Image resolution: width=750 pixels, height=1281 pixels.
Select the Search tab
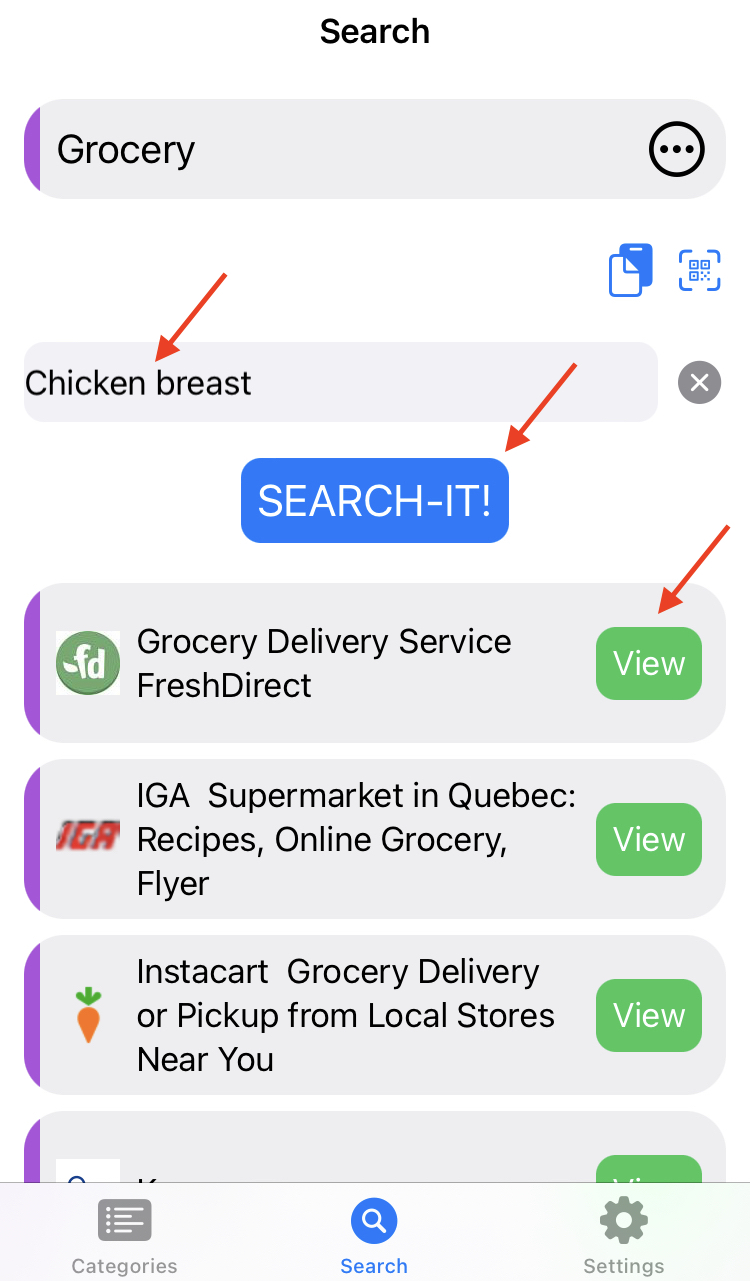374,1235
